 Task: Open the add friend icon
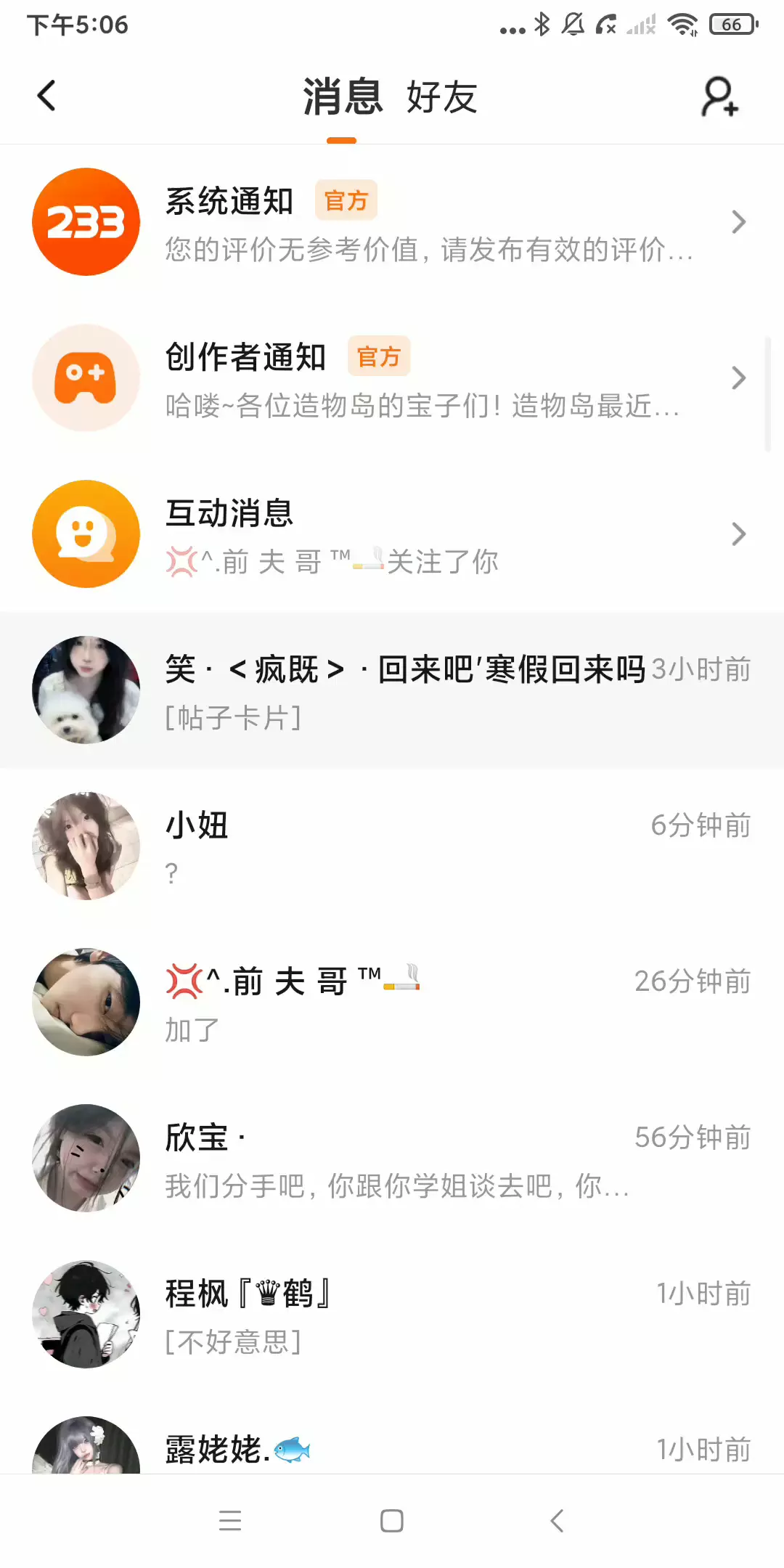point(719,97)
